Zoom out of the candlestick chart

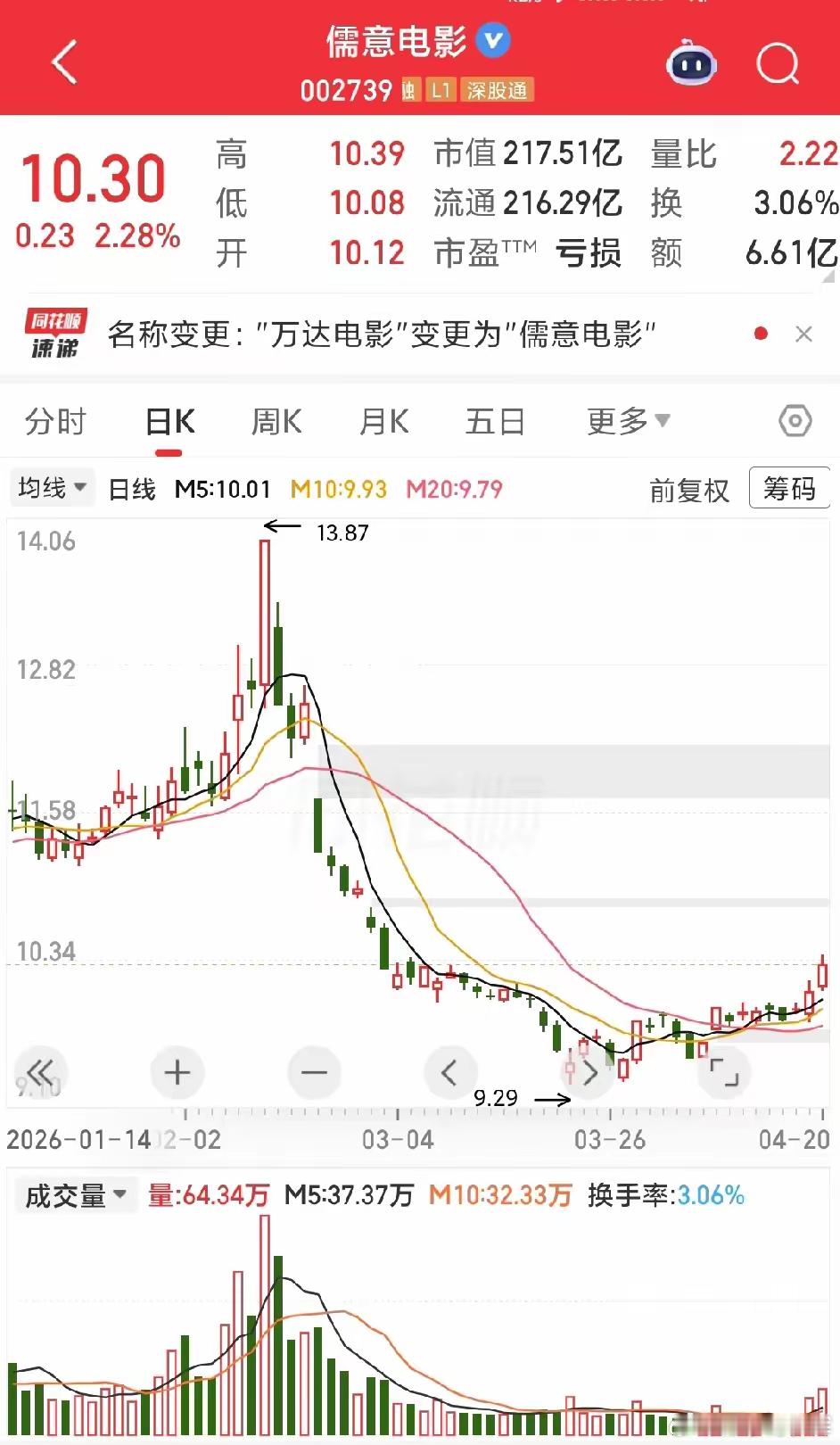click(313, 1073)
